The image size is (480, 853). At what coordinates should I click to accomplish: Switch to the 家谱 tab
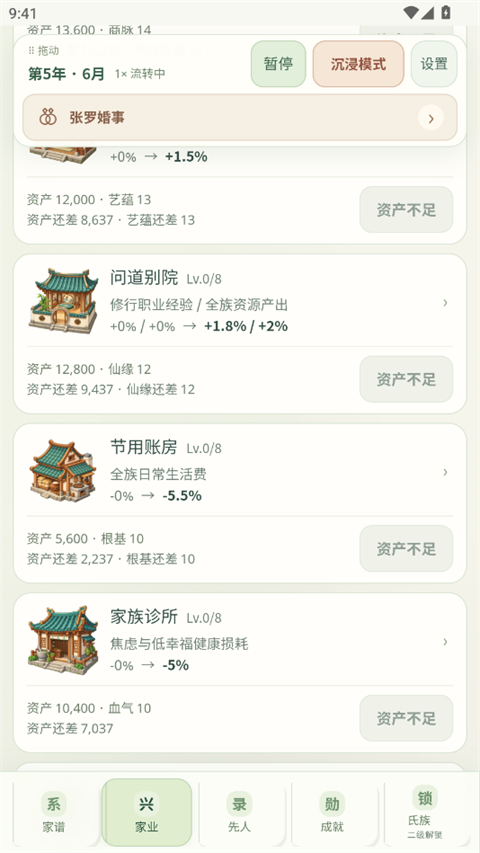tap(54, 813)
